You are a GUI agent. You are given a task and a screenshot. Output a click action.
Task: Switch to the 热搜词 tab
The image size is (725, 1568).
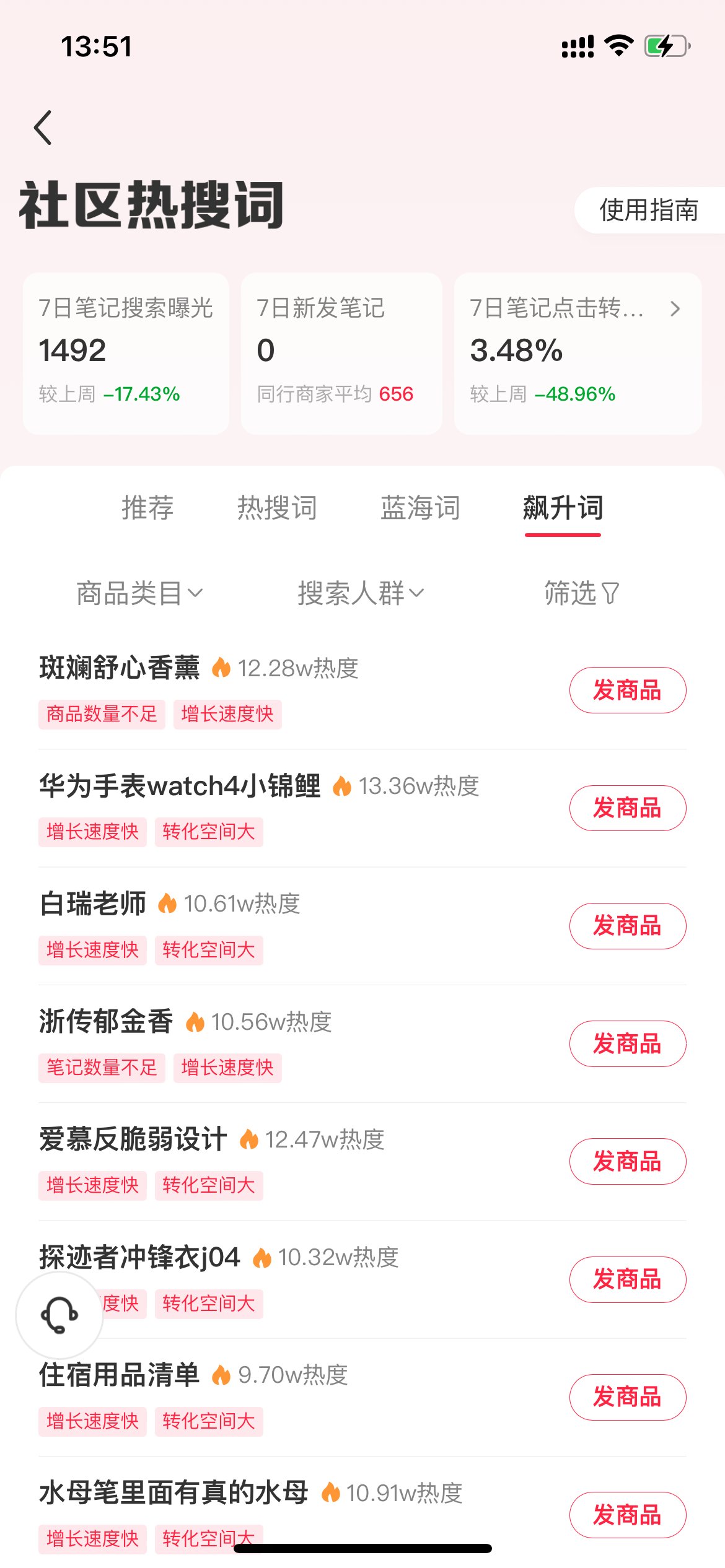(x=277, y=508)
